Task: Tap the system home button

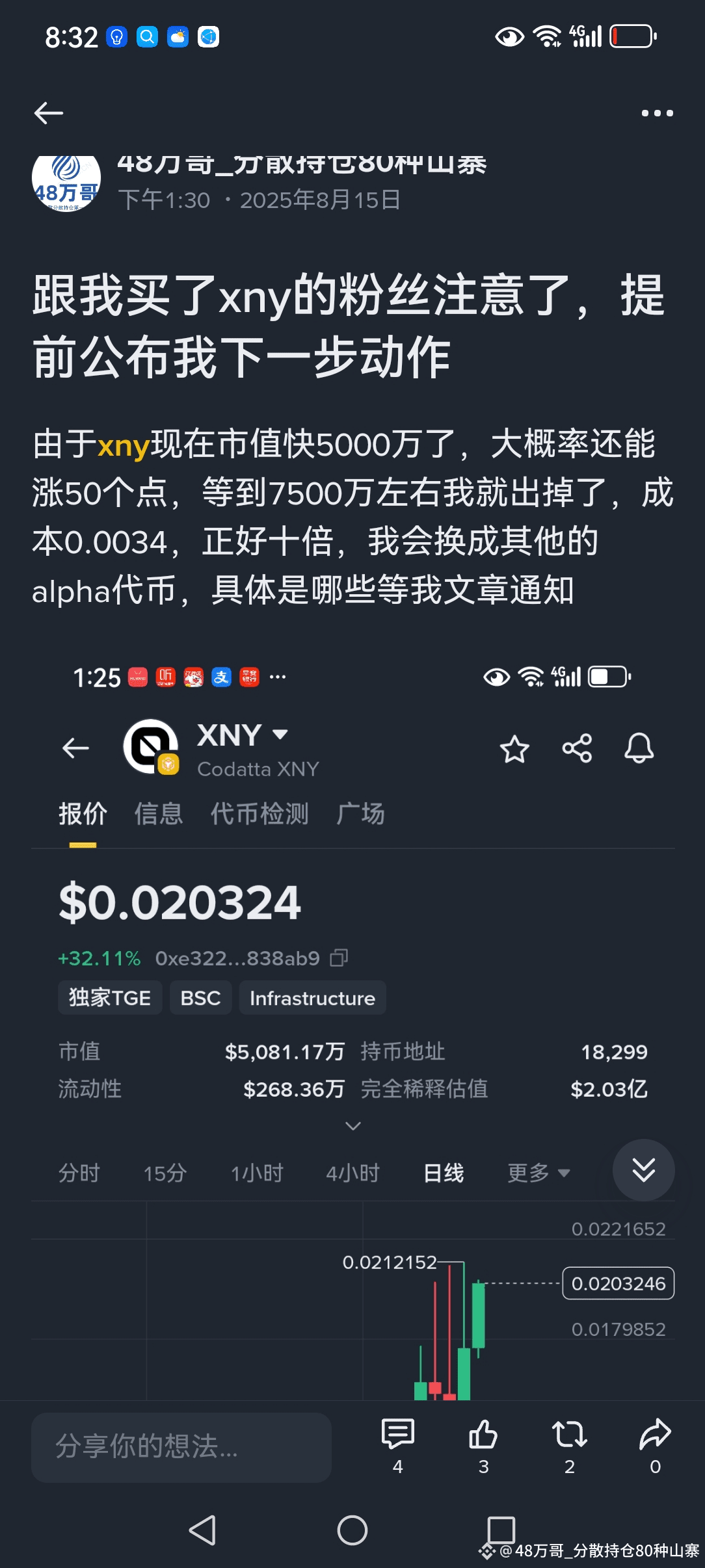Action: tap(352, 1530)
